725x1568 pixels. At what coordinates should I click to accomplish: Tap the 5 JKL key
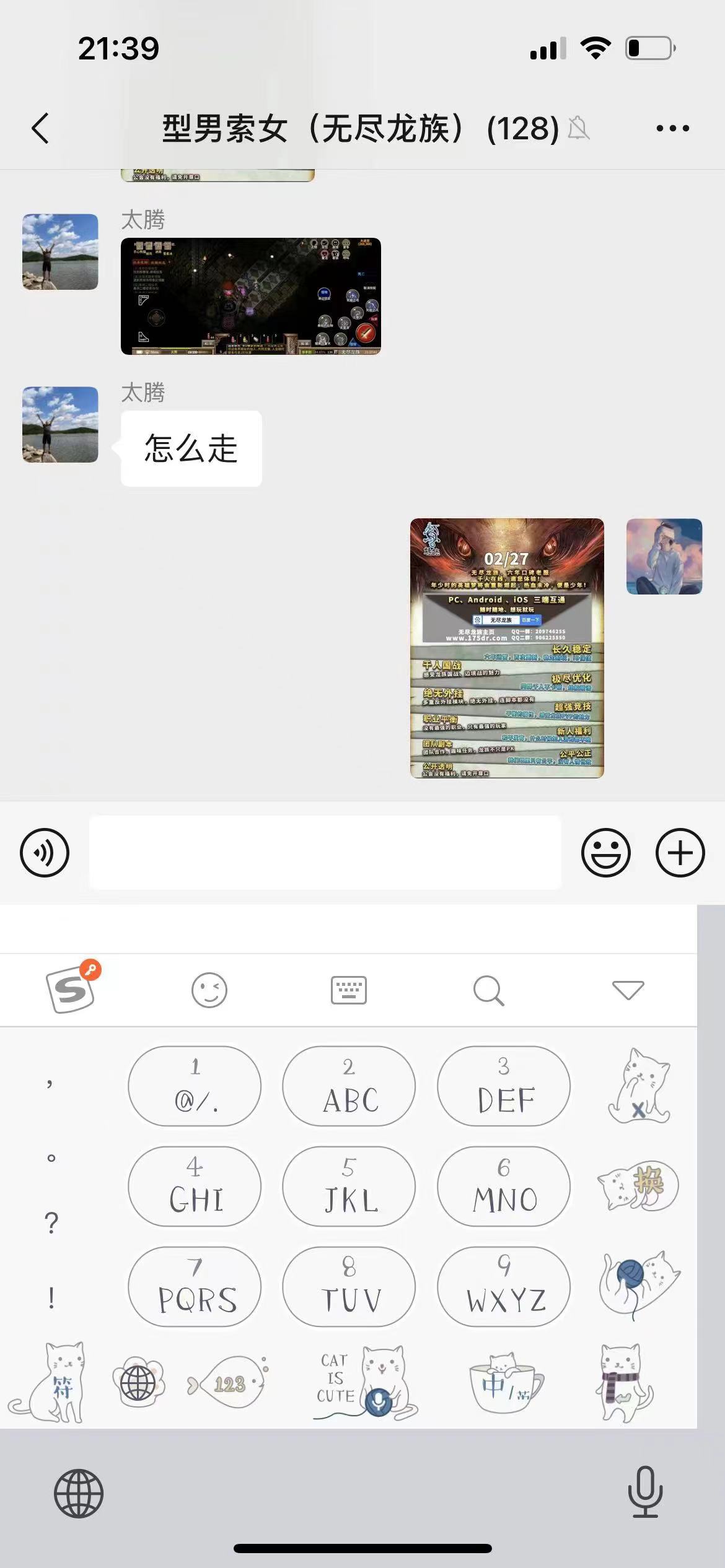pyautogui.click(x=348, y=1186)
